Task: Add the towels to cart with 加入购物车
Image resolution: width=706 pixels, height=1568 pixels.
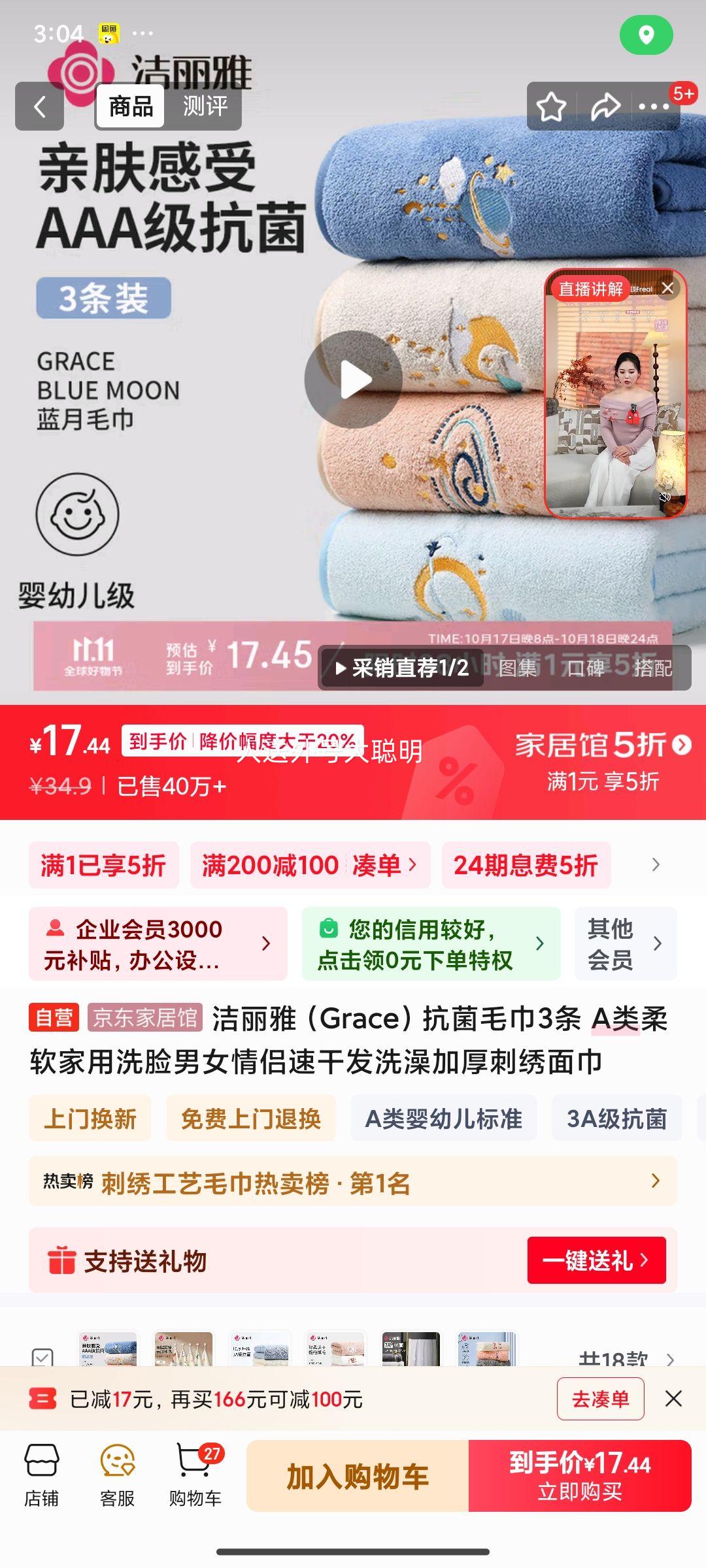Action: 358,1477
